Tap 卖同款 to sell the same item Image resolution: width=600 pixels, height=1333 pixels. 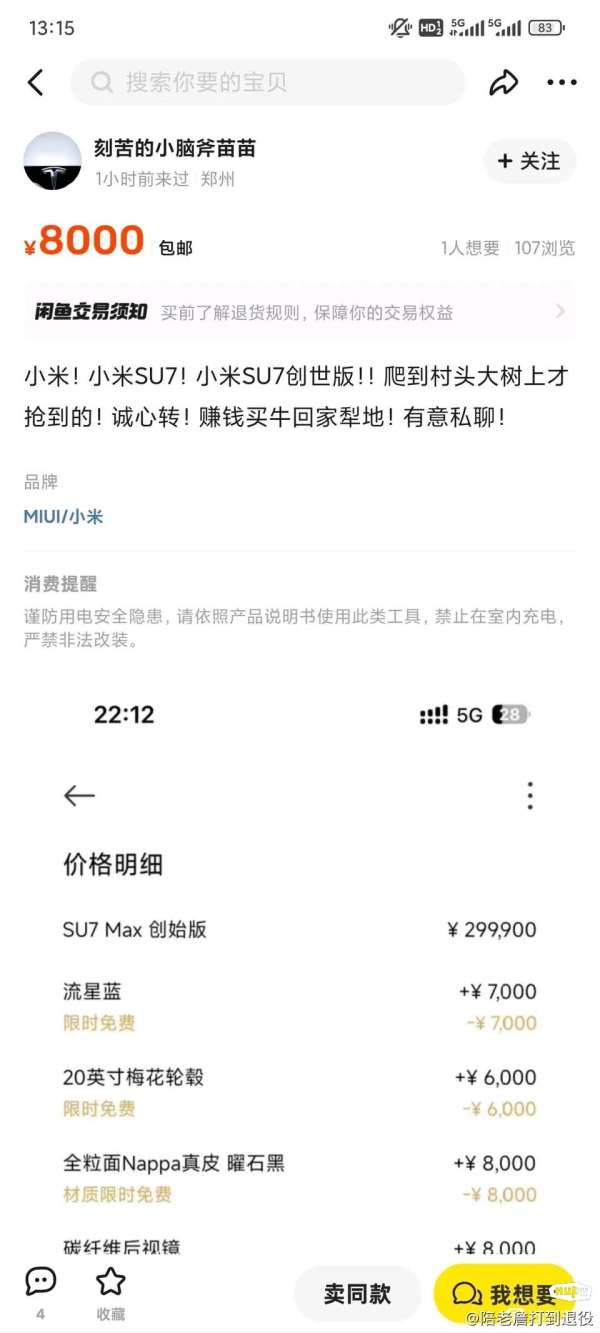tap(357, 1294)
